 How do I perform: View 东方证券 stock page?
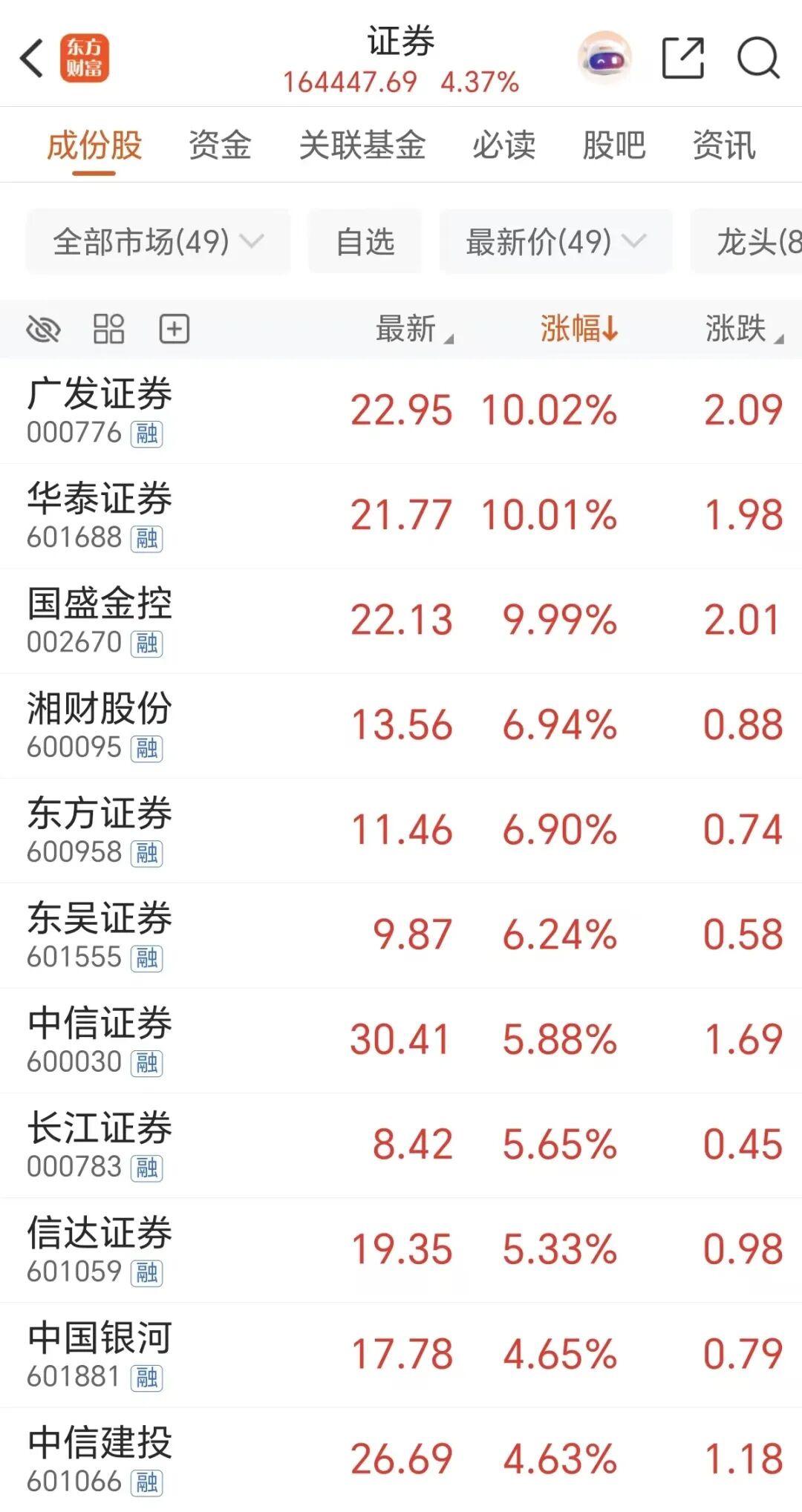(401, 831)
